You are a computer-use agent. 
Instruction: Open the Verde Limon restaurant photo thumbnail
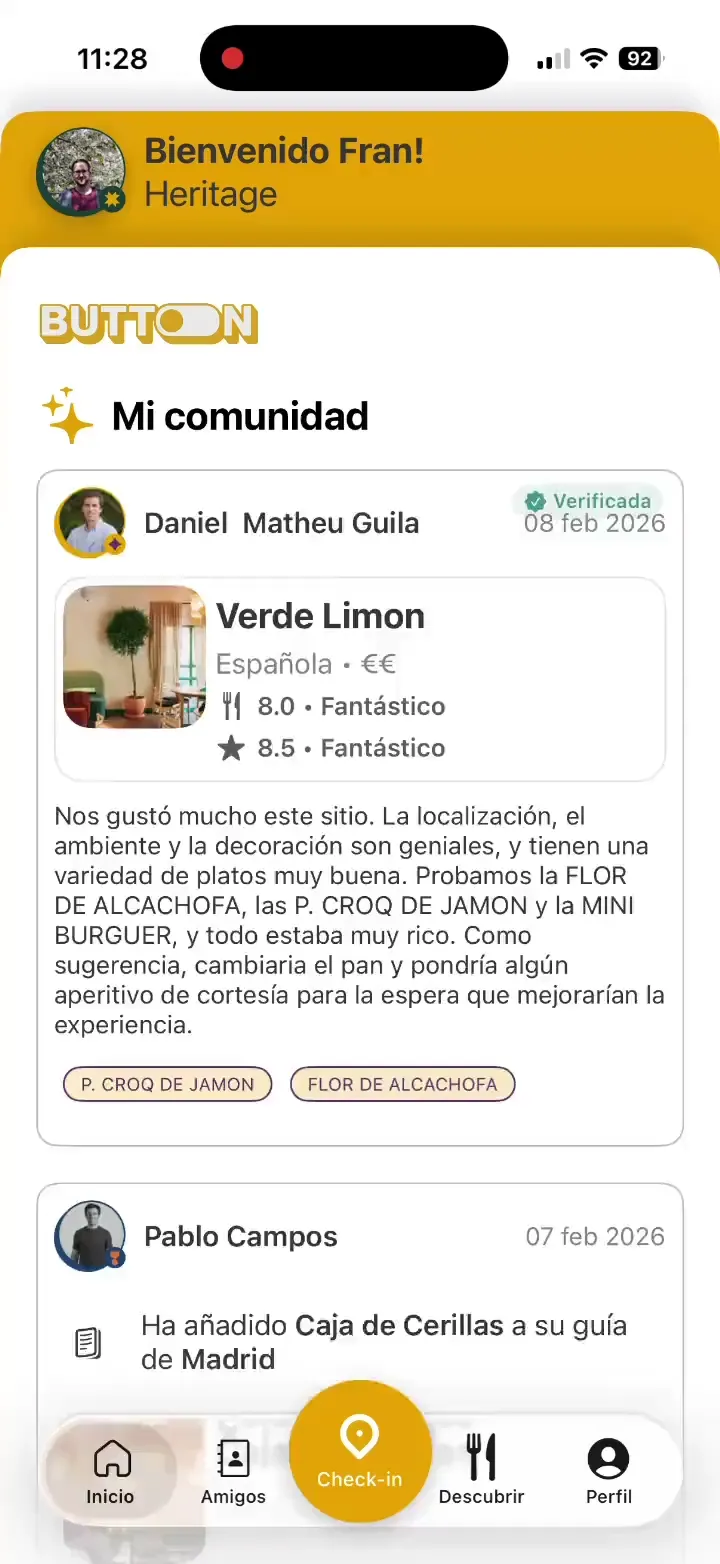click(133, 656)
